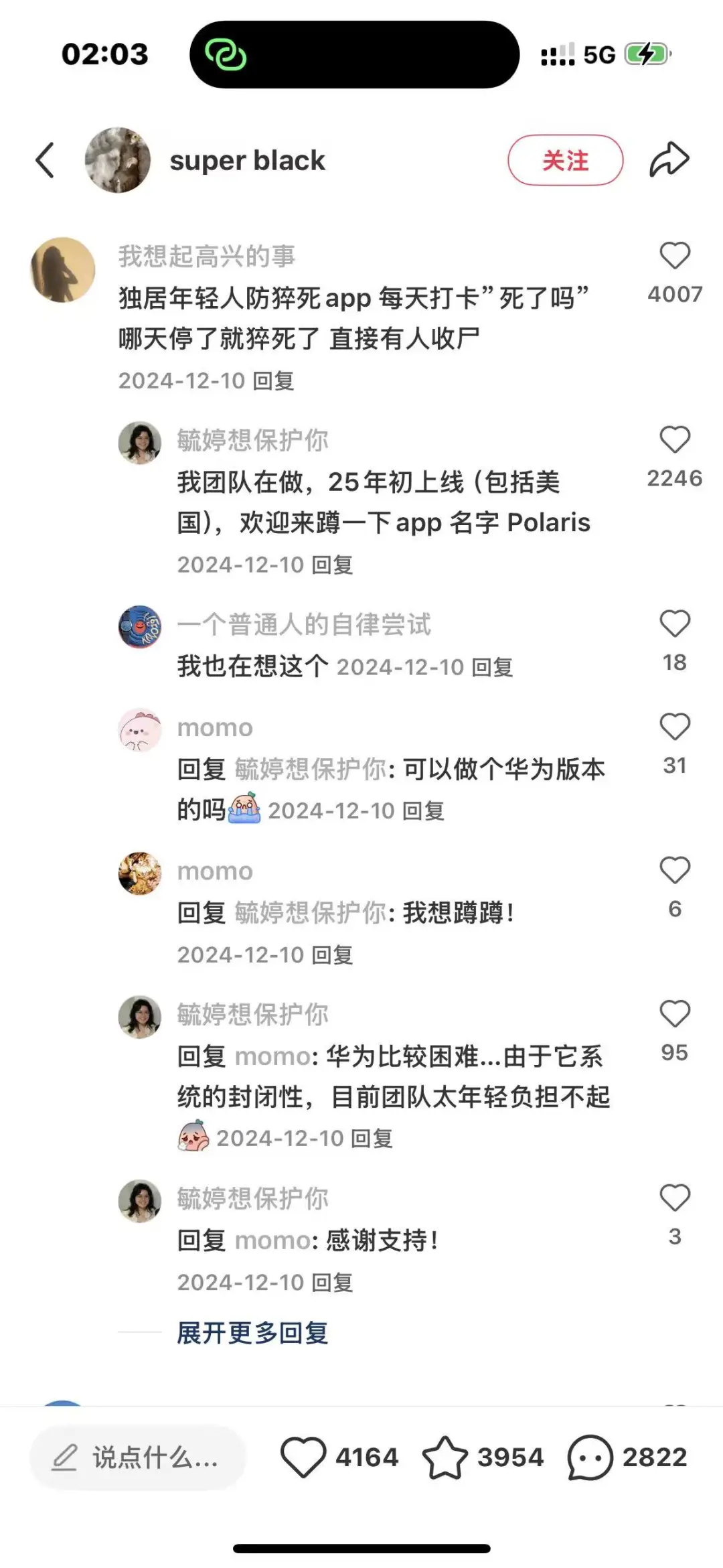
Task: Open 我想起高兴的事 avatar profile
Action: click(63, 270)
